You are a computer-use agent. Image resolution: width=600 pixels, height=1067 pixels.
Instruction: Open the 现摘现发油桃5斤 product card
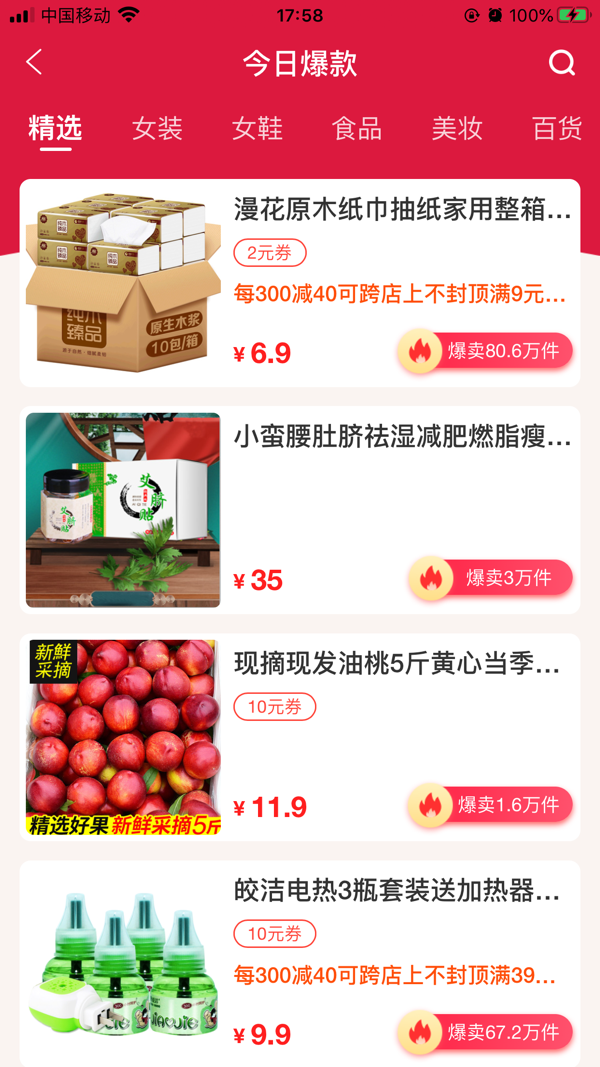point(397,664)
